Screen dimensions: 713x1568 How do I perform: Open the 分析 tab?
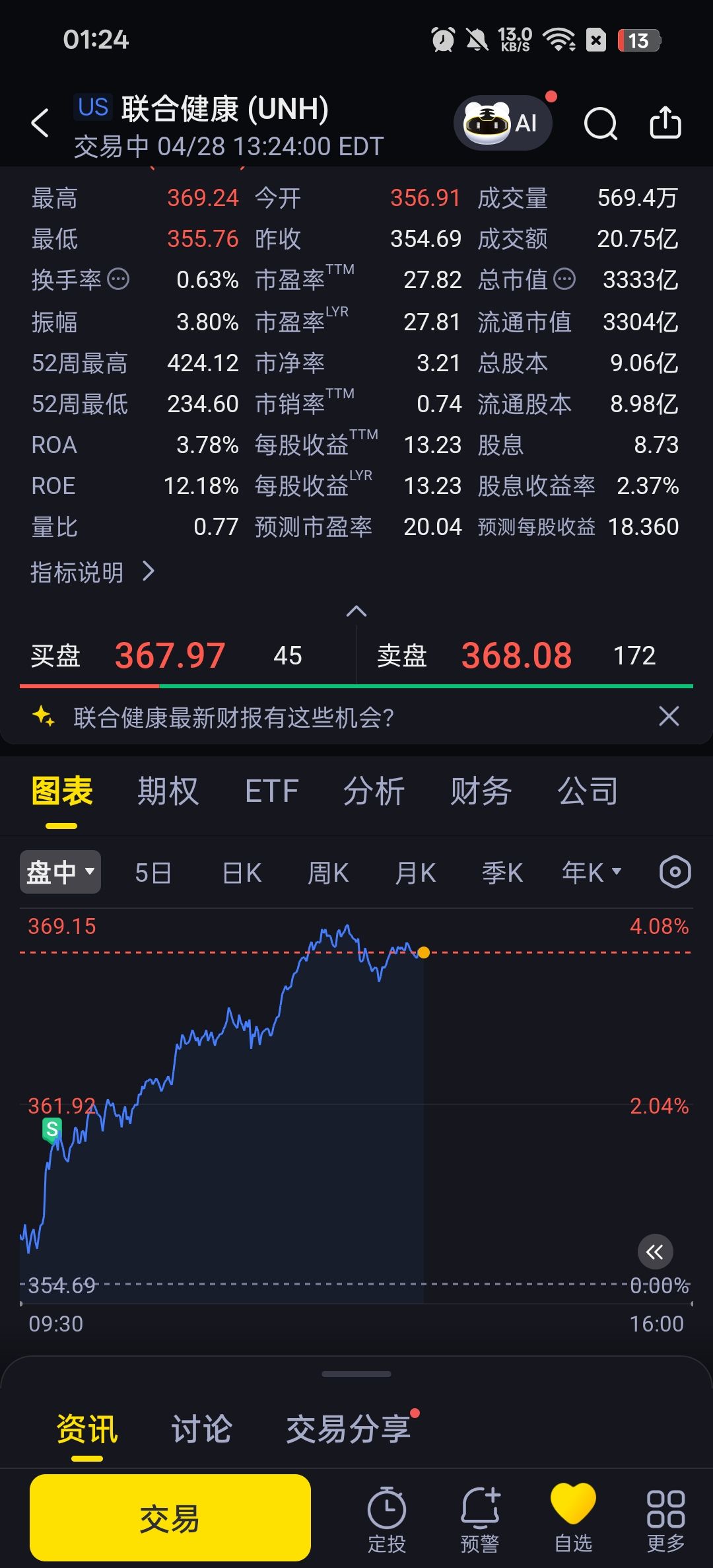374,791
